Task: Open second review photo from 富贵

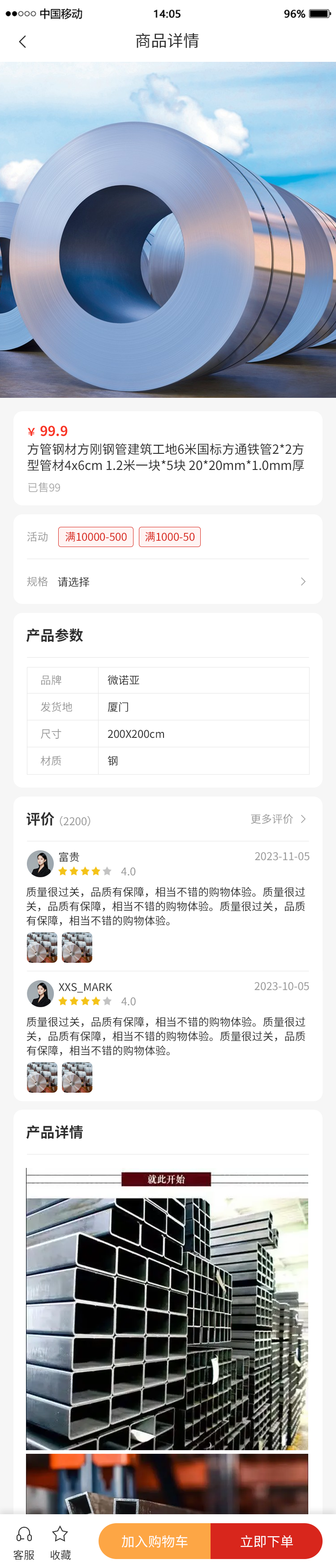Action: click(x=78, y=948)
